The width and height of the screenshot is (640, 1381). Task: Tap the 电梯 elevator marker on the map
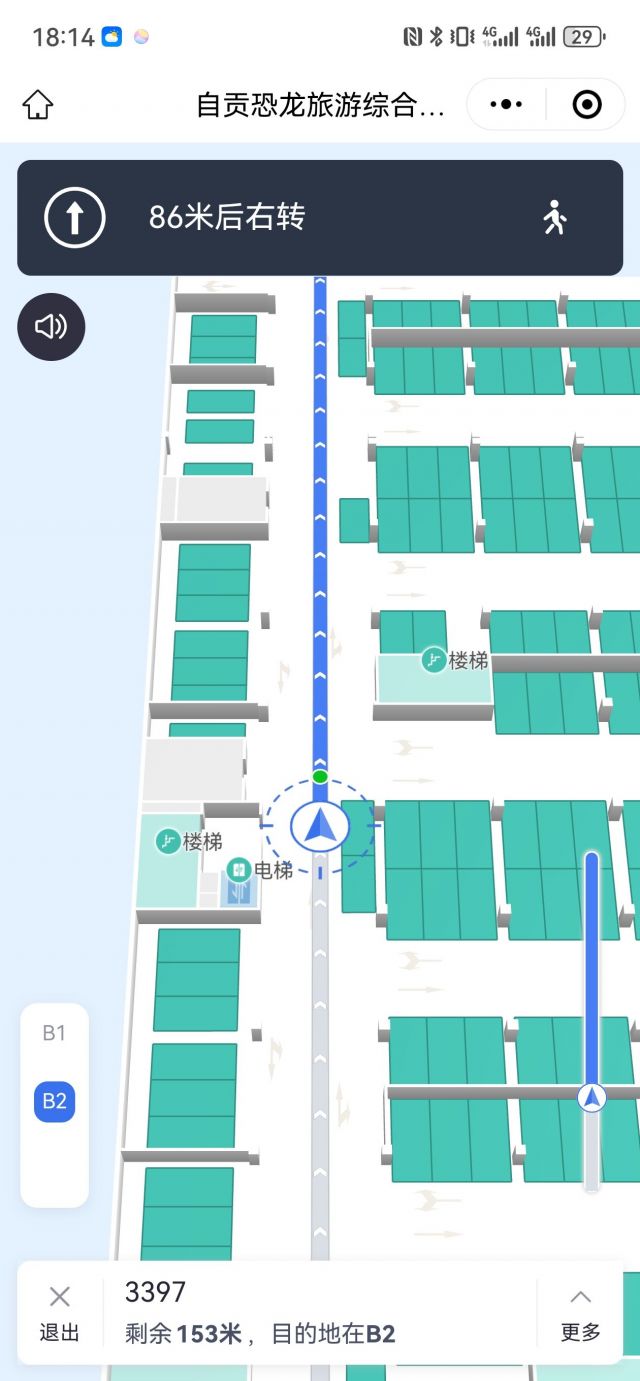239,870
